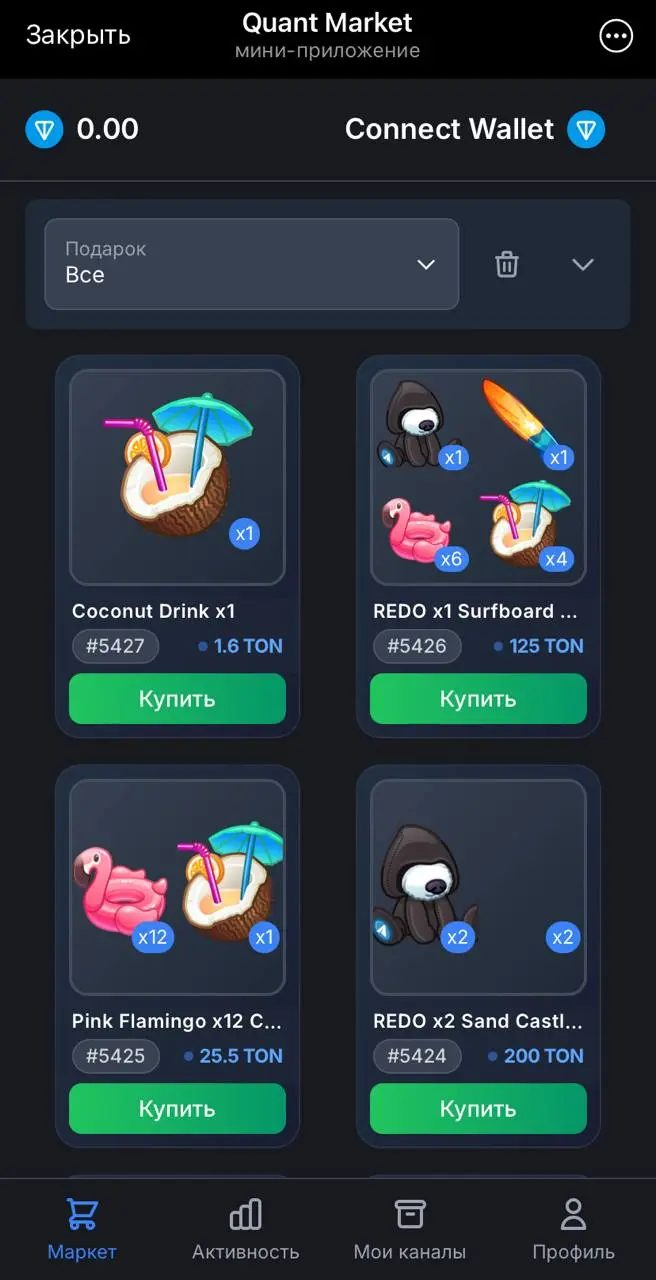The height and width of the screenshot is (1280, 656).
Task: Expand additional filters chevron
Action: pyautogui.click(x=583, y=264)
